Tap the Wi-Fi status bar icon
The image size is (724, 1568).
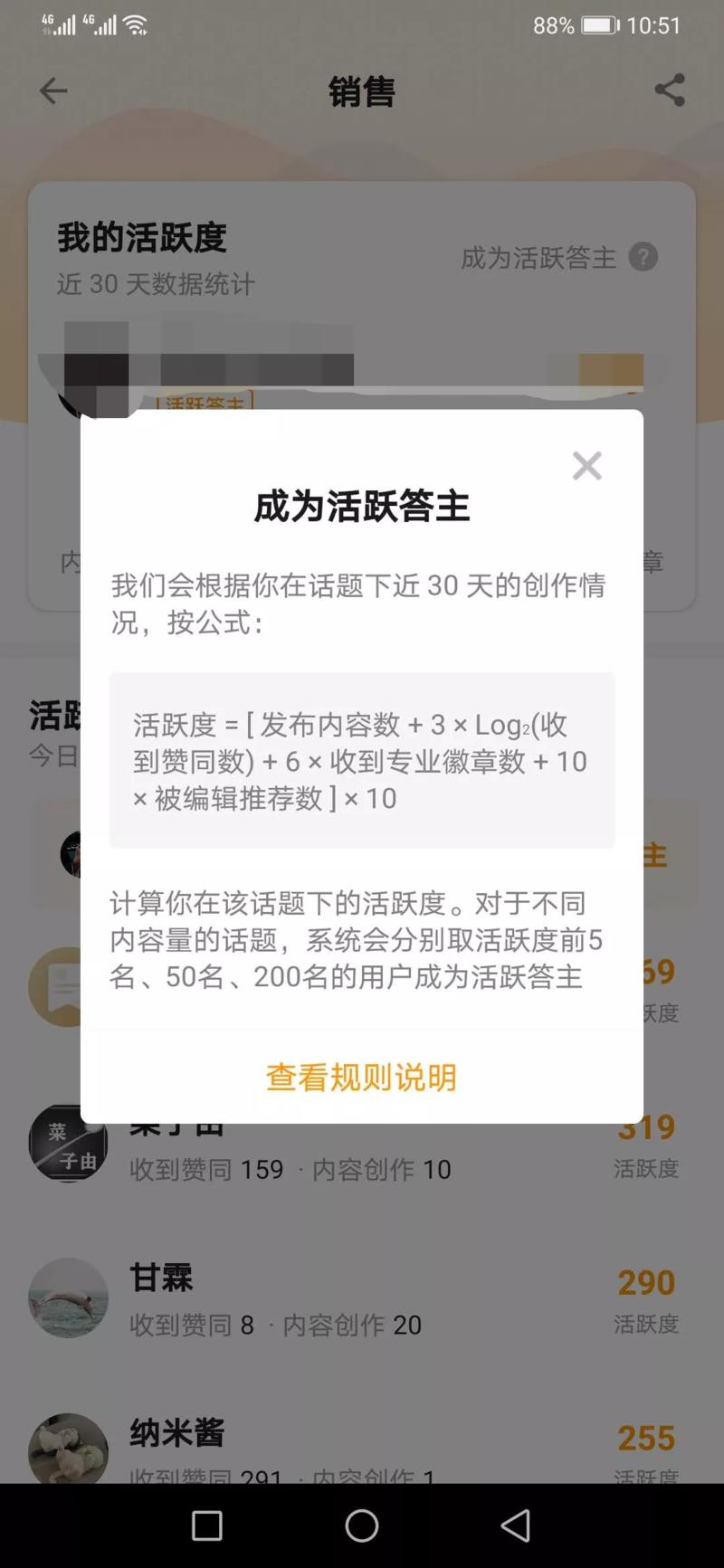point(134,24)
